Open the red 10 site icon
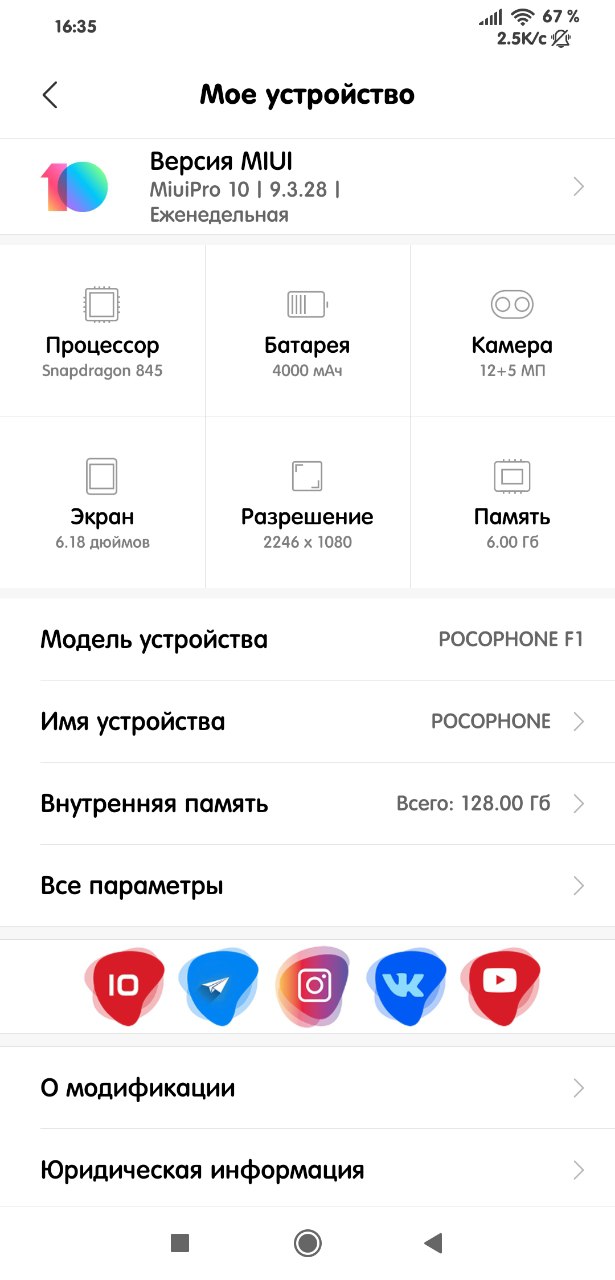 tap(123, 986)
